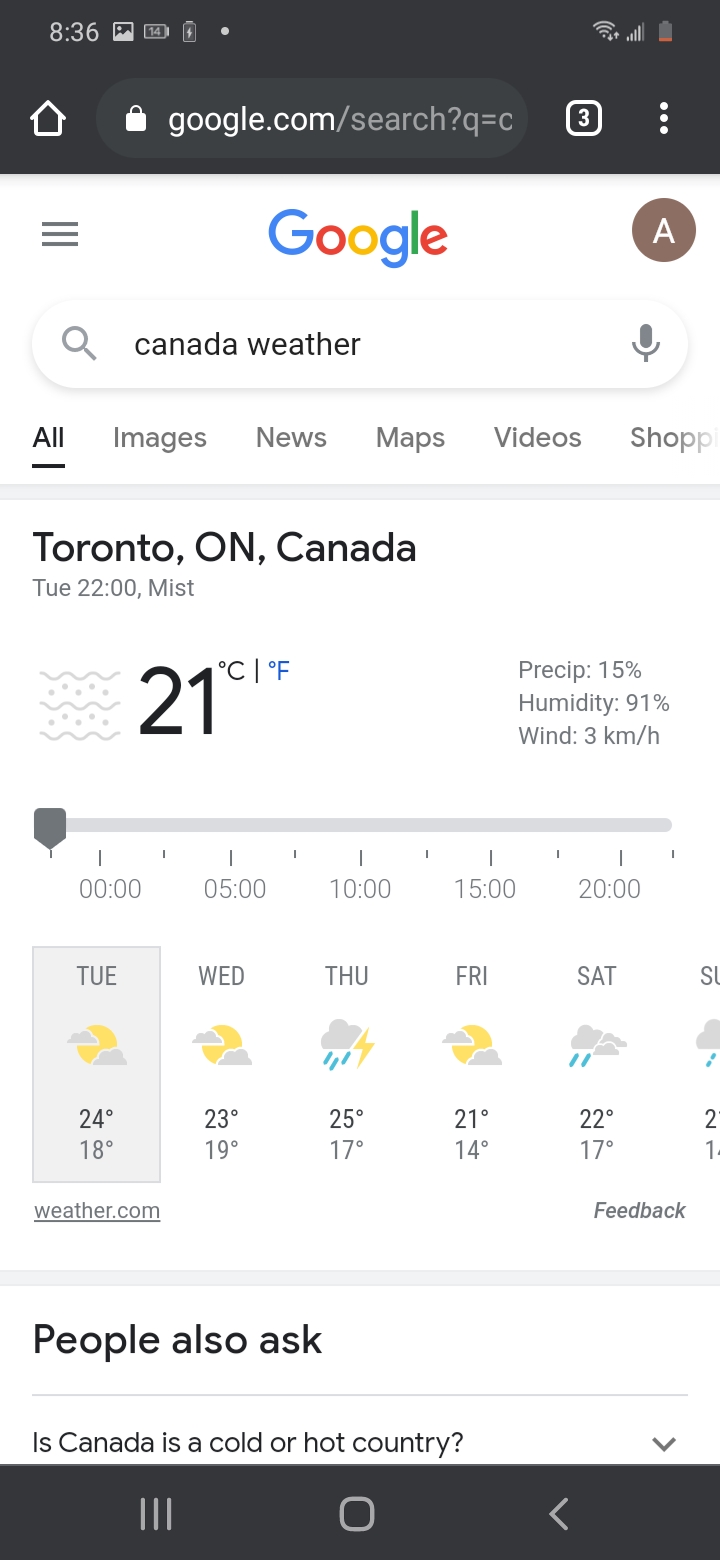This screenshot has height=1560, width=720.
Task: Select Thursday's thunderstorm forecast
Action: point(347,1062)
